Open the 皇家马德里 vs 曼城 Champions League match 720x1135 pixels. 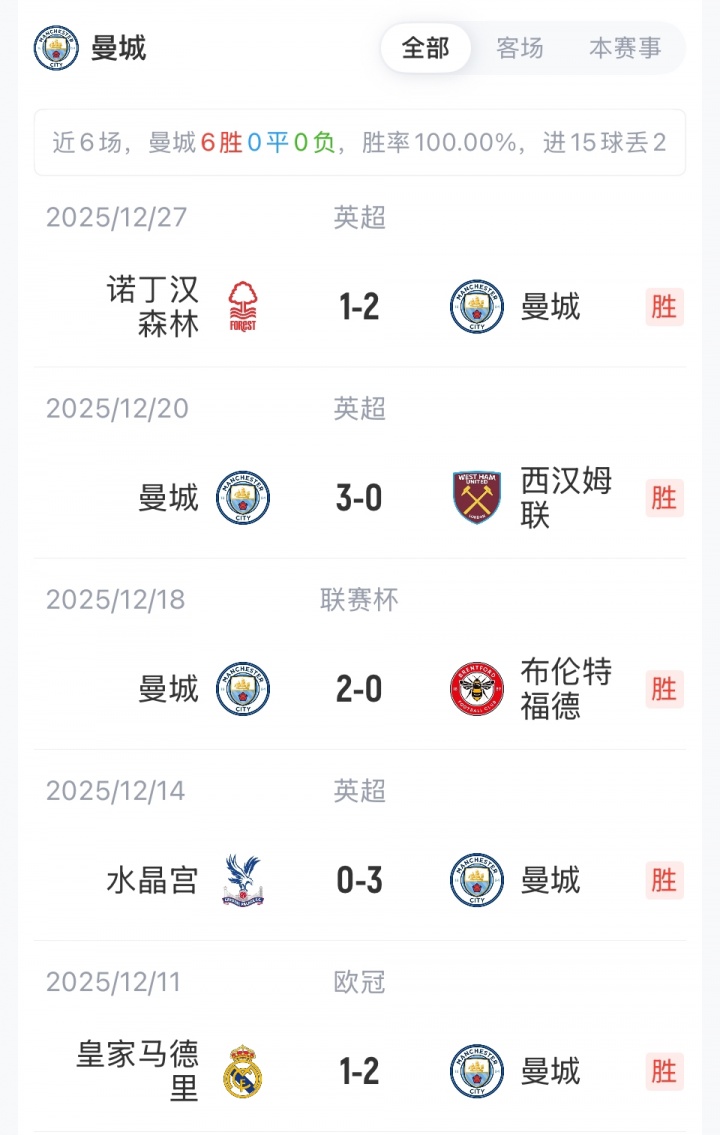click(x=359, y=1071)
